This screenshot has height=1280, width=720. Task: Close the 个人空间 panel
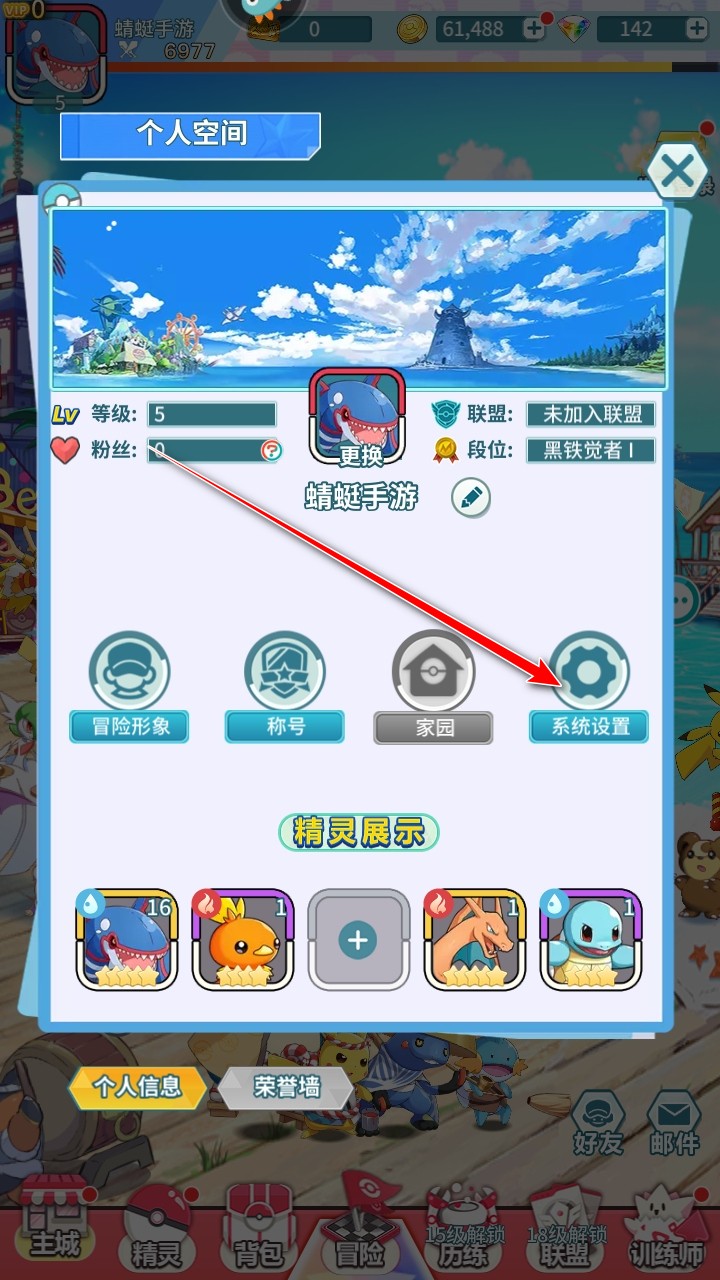click(678, 171)
